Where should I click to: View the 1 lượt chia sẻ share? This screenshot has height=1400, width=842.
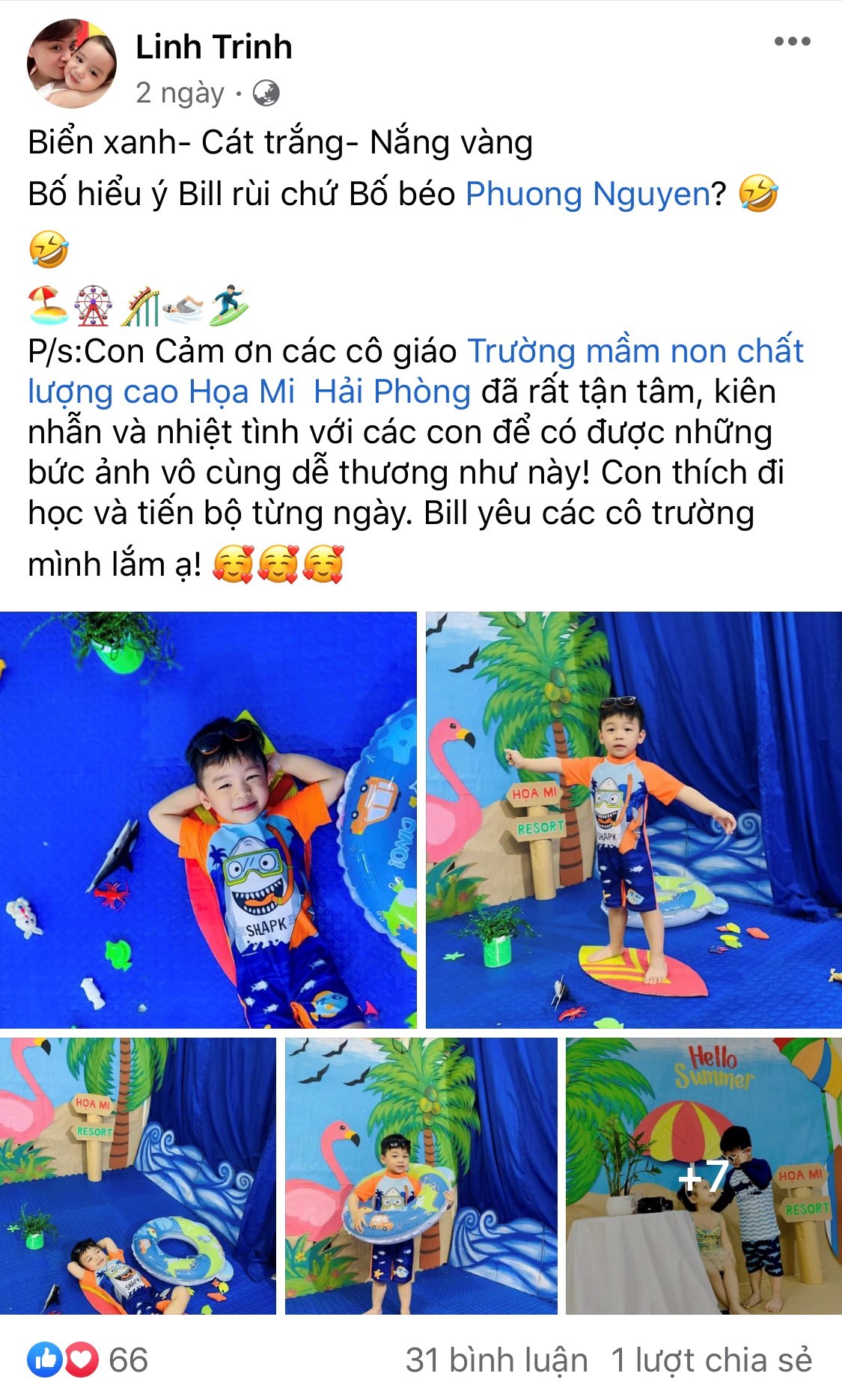click(x=710, y=1360)
